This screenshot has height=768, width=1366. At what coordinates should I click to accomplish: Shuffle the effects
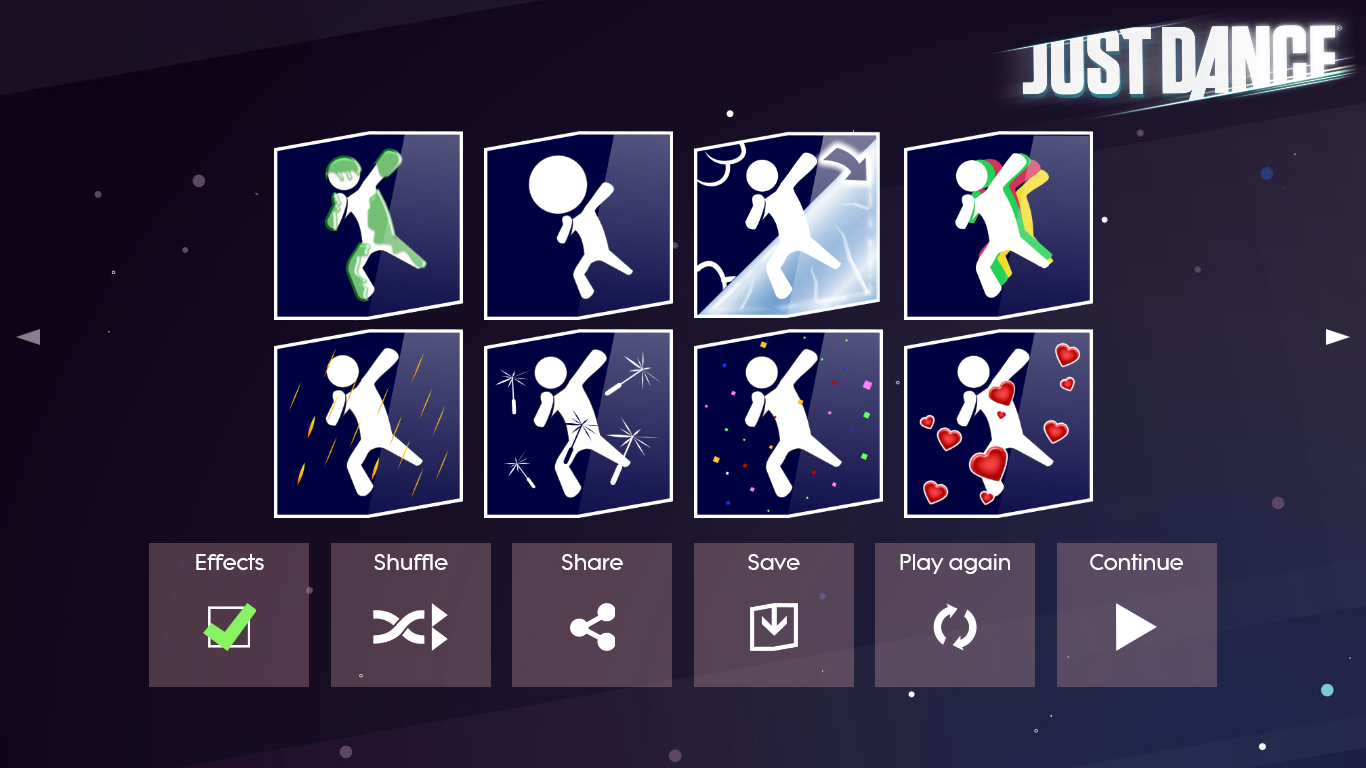pos(410,615)
